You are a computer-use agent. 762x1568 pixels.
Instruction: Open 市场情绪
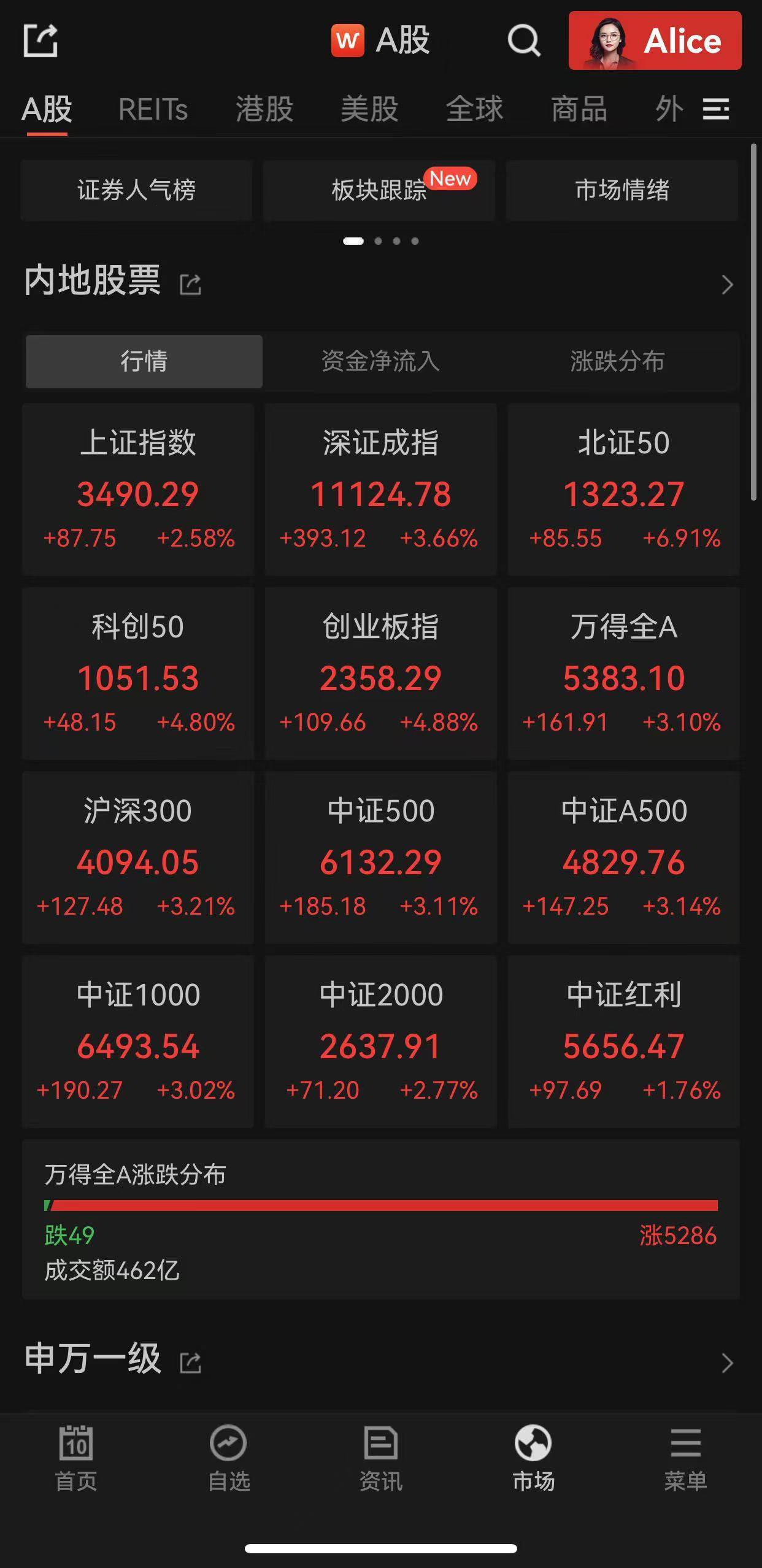(623, 191)
